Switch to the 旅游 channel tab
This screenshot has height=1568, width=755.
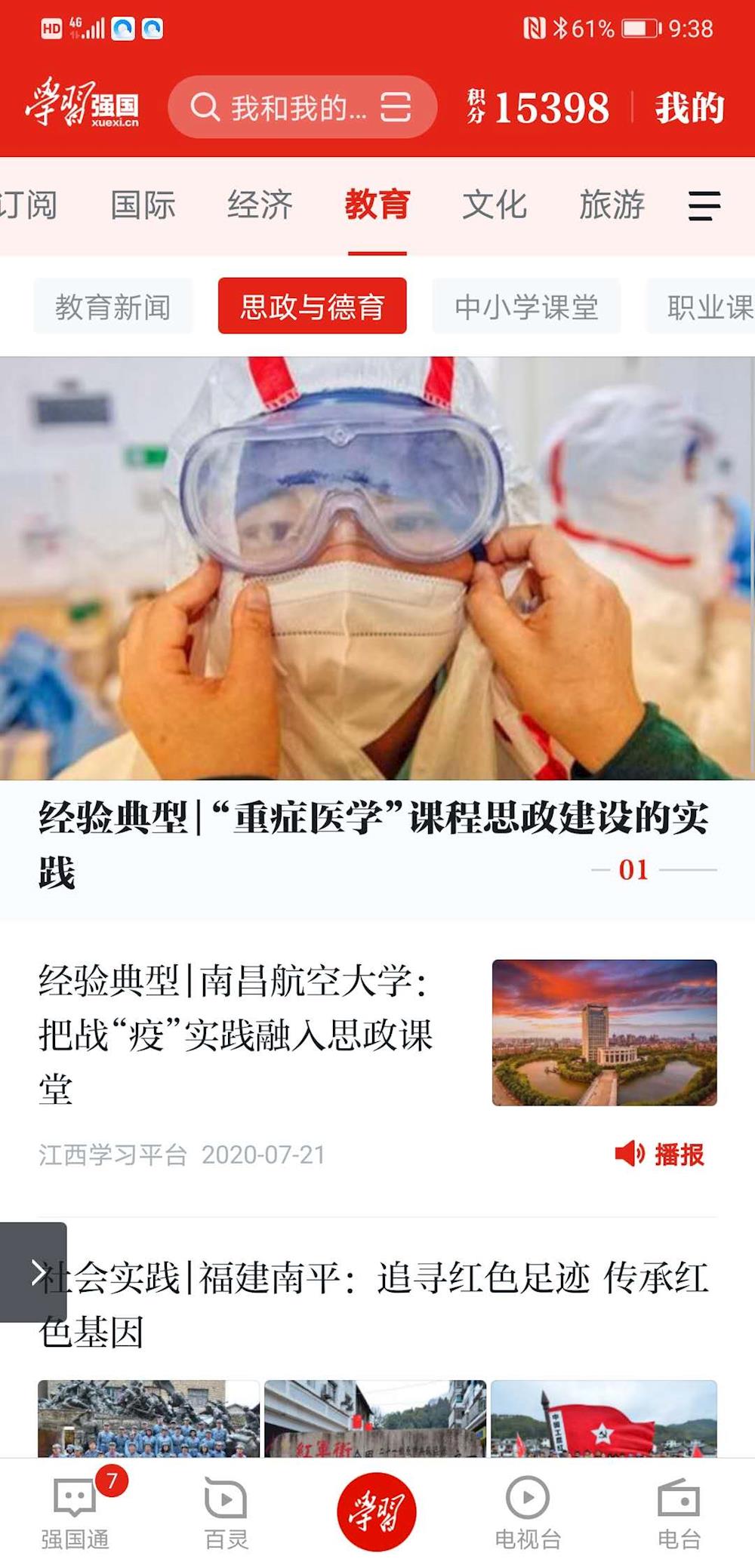pos(612,205)
